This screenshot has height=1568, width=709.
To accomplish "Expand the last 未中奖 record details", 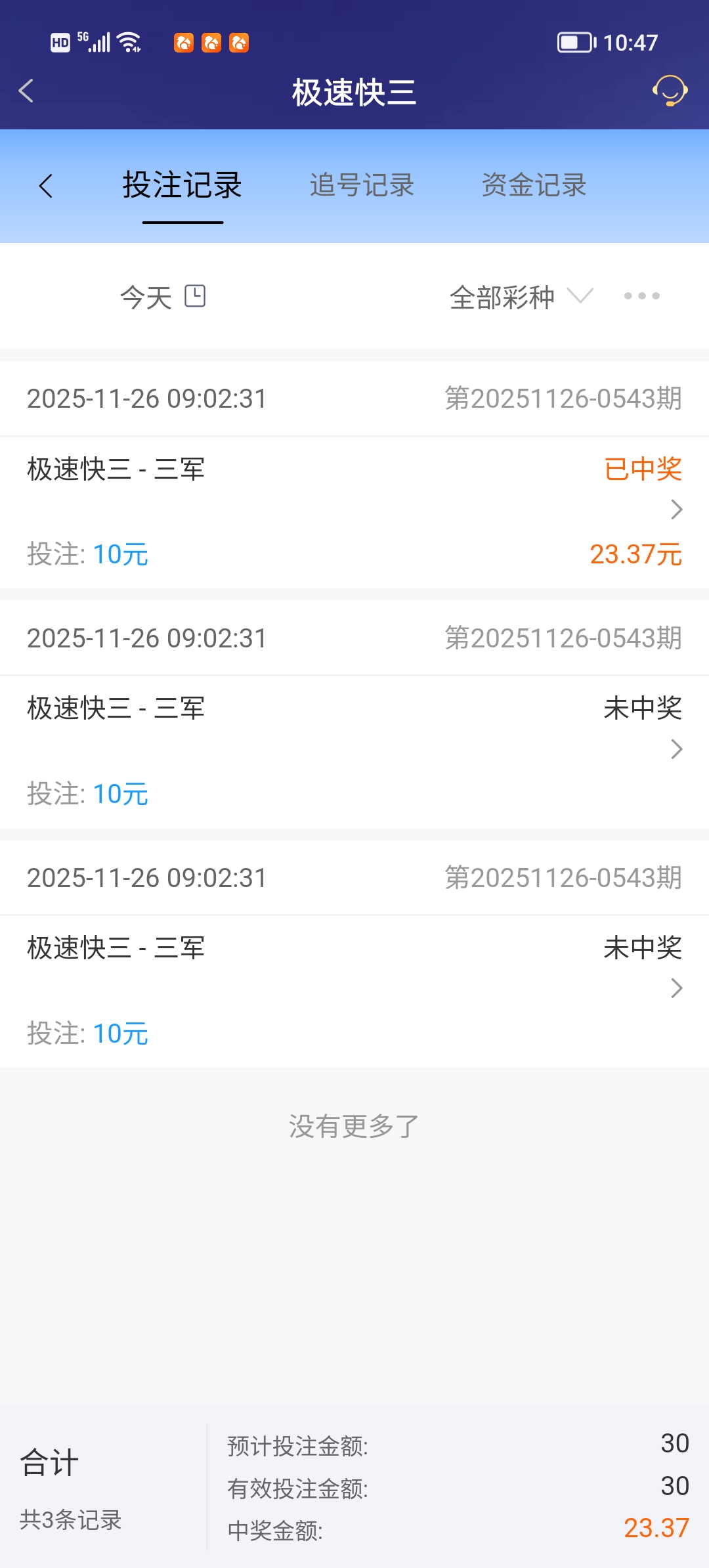I will 675,988.
